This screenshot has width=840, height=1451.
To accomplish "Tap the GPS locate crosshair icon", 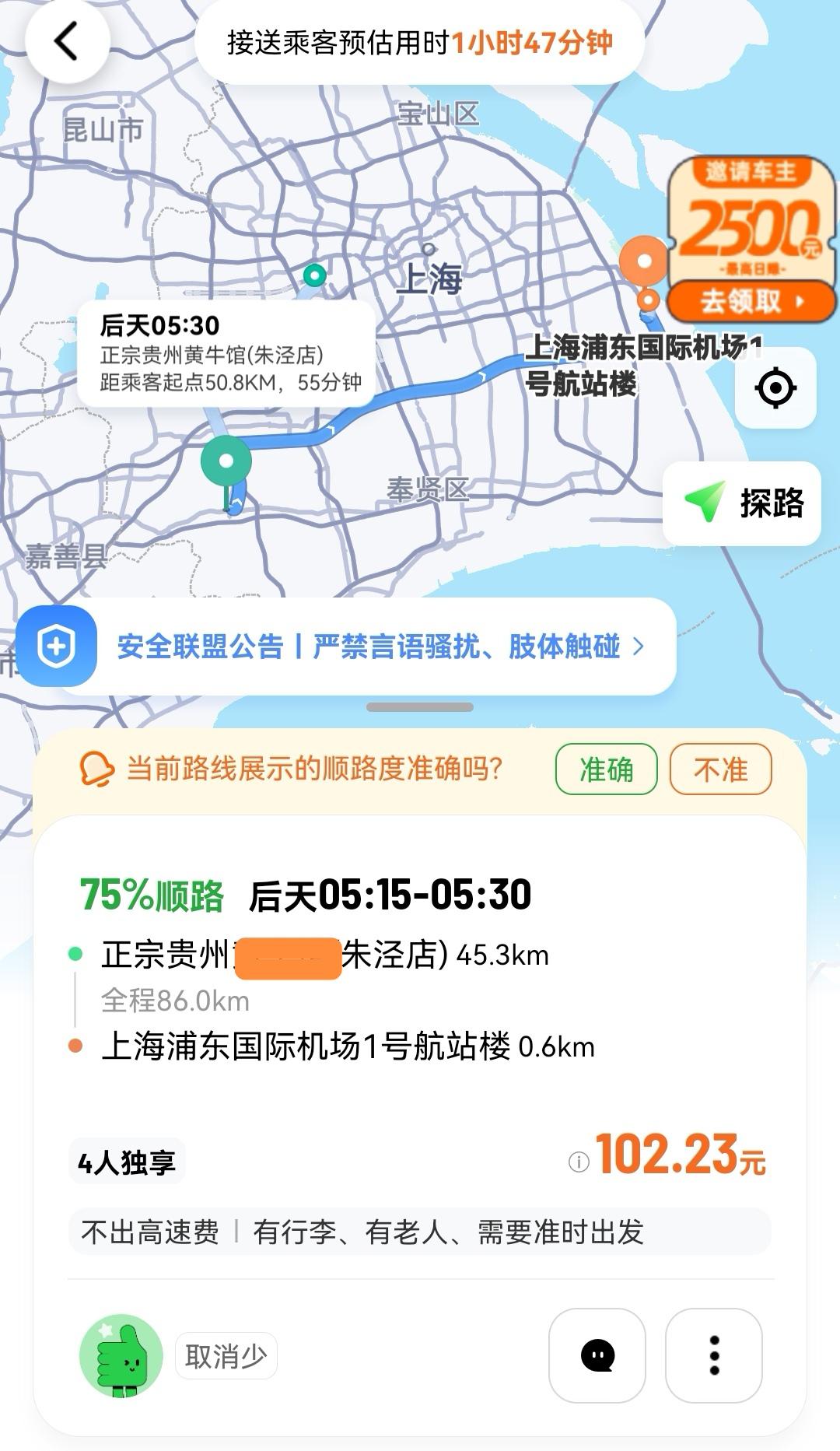I will [775, 387].
